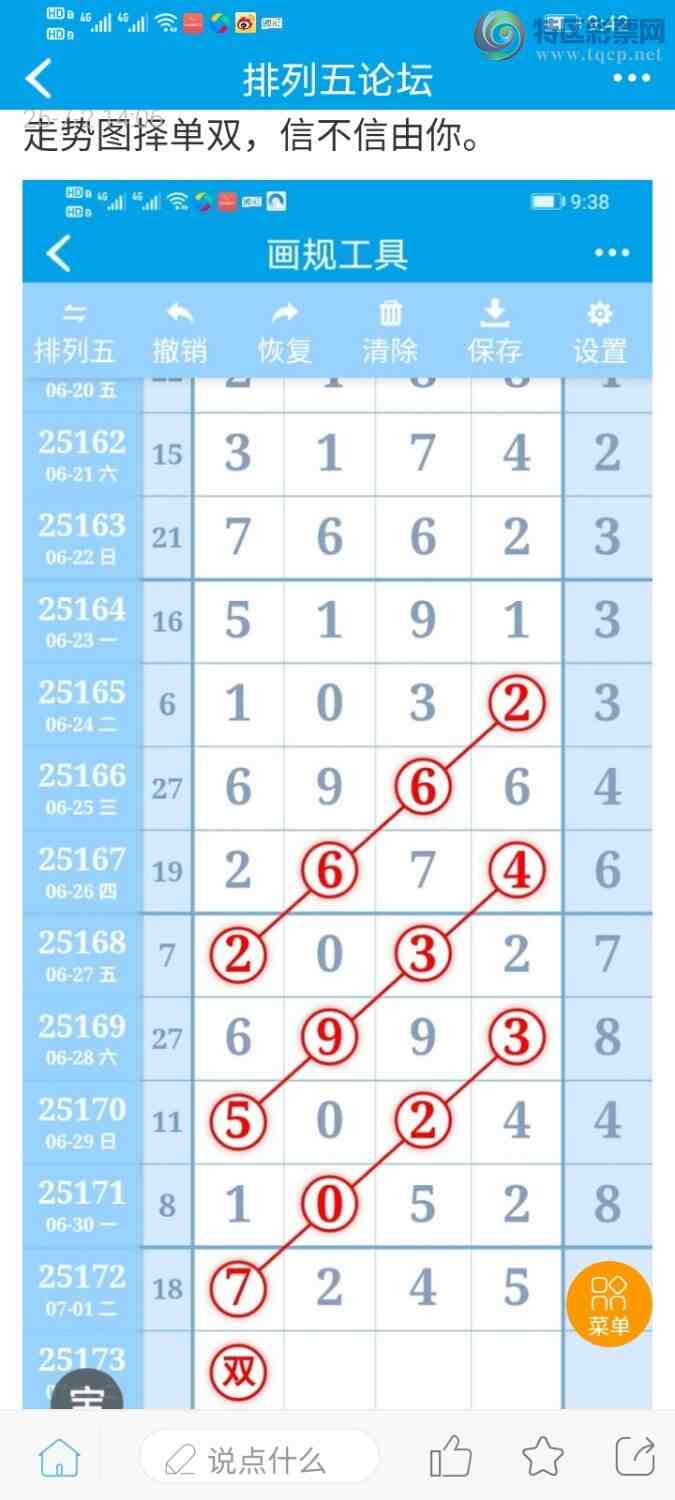675x1500 pixels.
Task: Tap the 说点什么 comment field
Action: click(x=260, y=1459)
